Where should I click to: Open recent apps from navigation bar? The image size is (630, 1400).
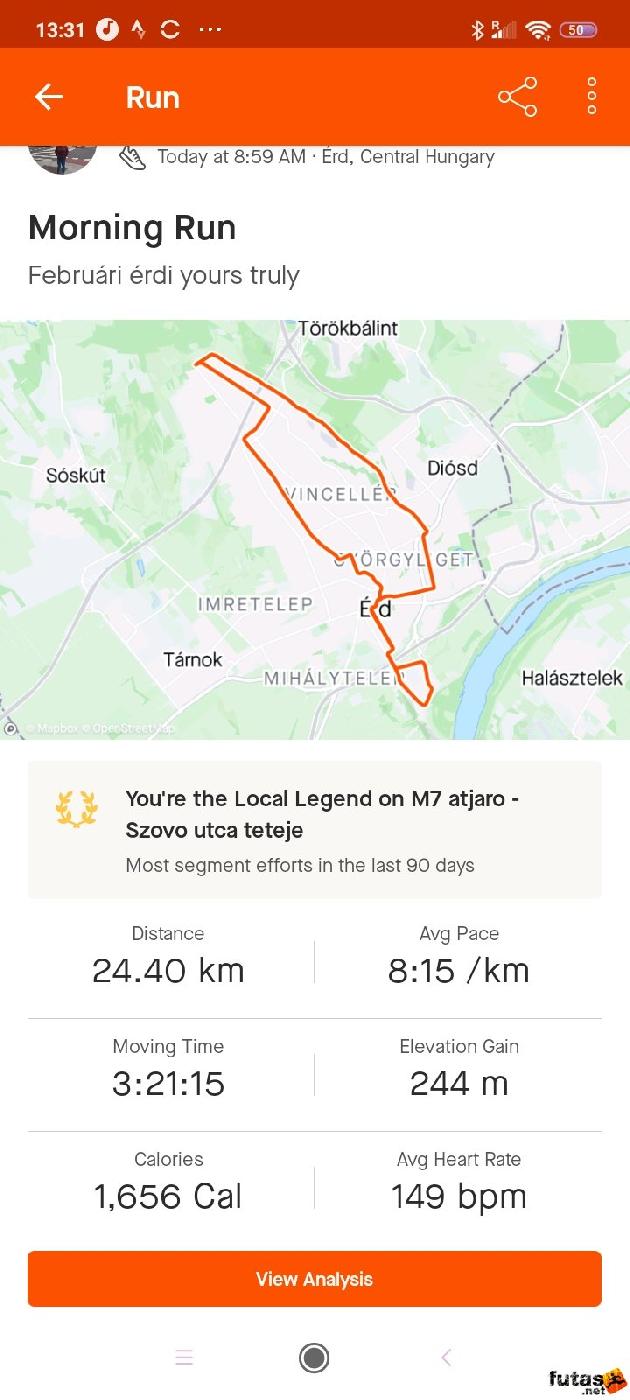pos(183,1357)
